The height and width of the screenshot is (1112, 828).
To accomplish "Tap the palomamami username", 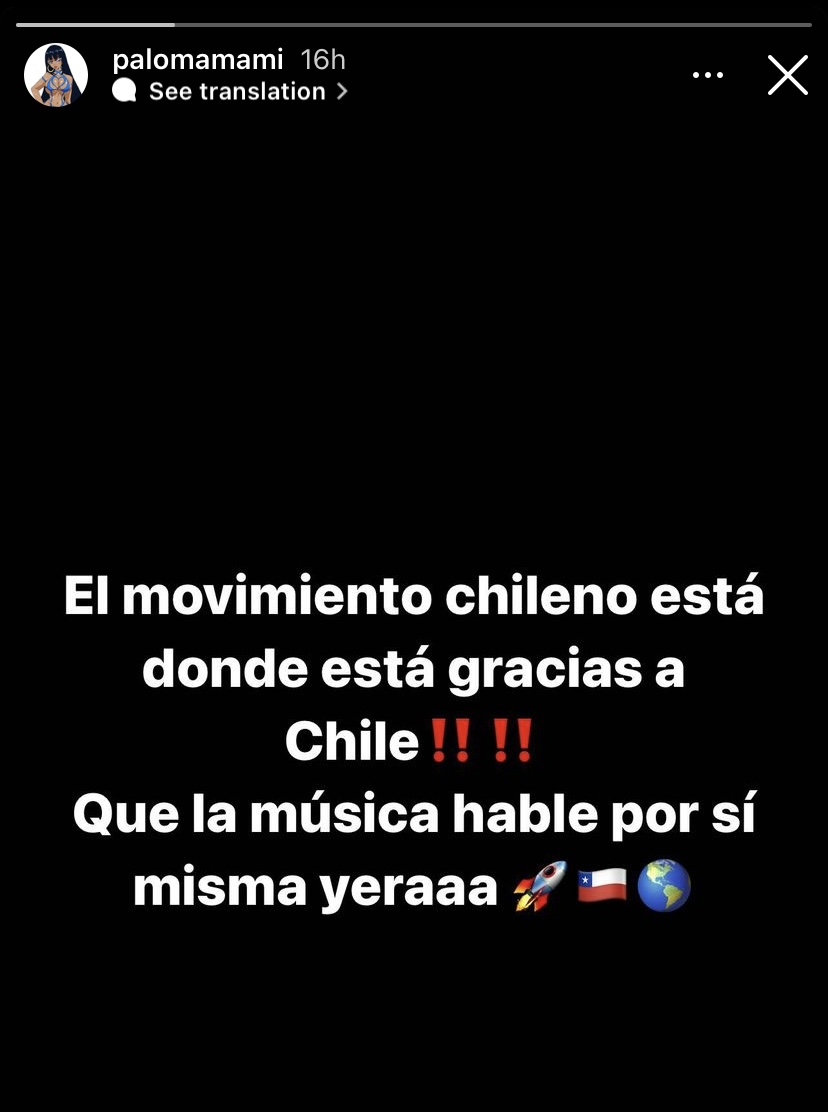I will (198, 59).
